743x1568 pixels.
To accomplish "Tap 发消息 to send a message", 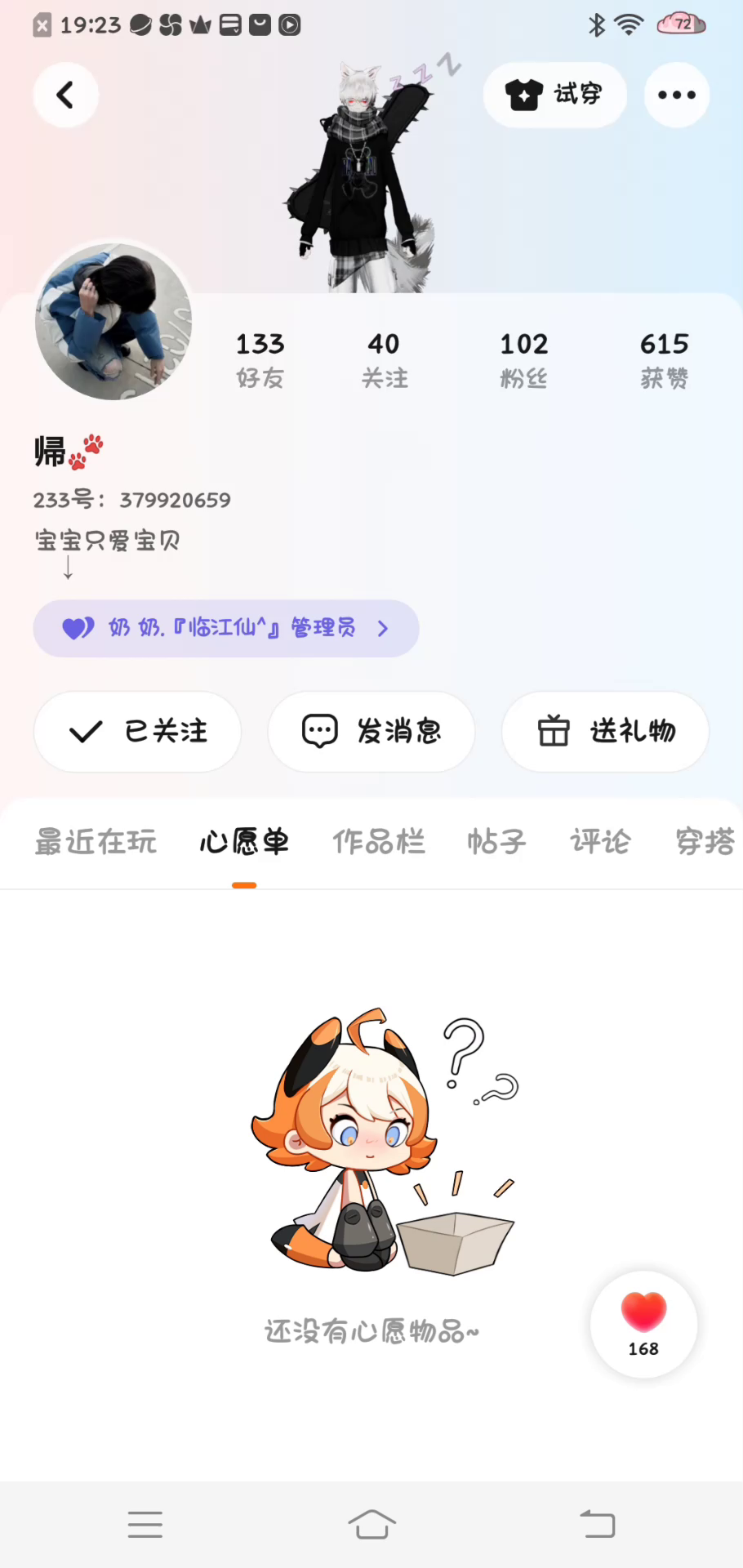I will pos(371,731).
